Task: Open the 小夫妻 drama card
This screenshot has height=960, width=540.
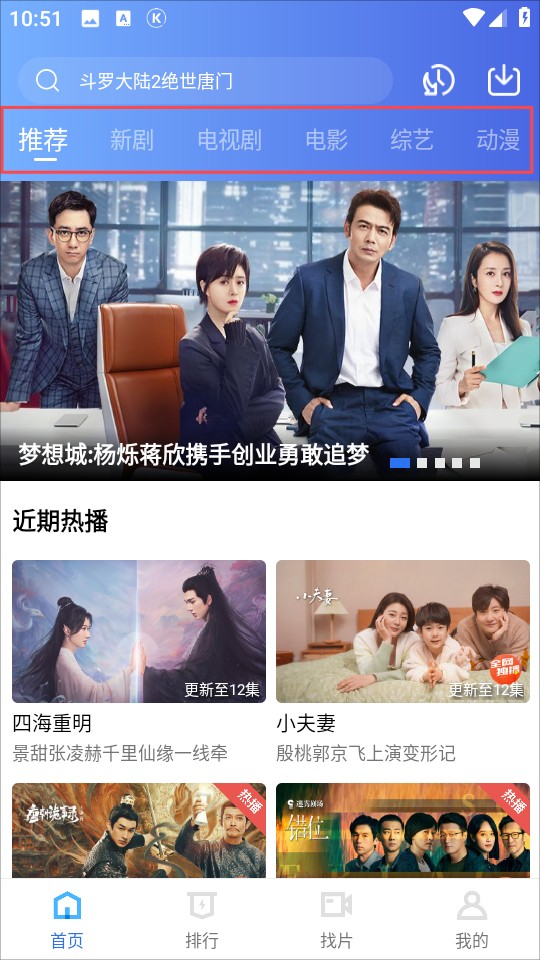Action: [403, 661]
